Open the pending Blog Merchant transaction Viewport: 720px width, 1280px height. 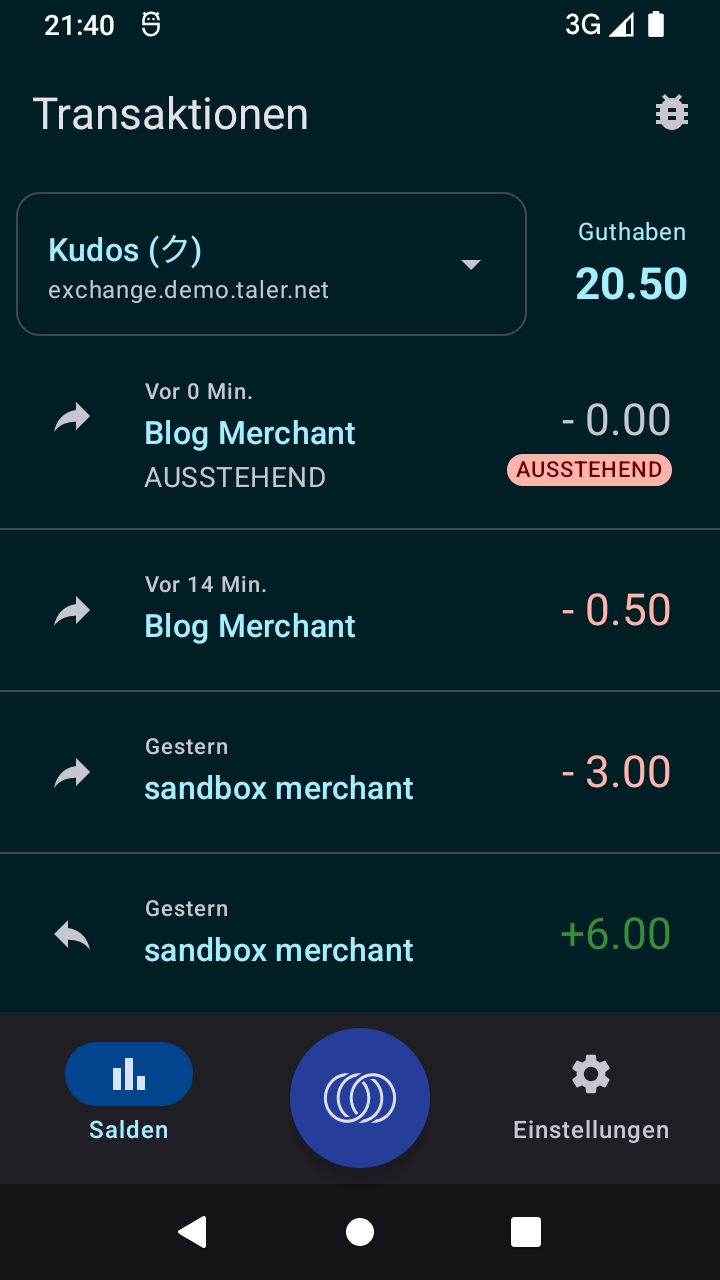click(360, 435)
